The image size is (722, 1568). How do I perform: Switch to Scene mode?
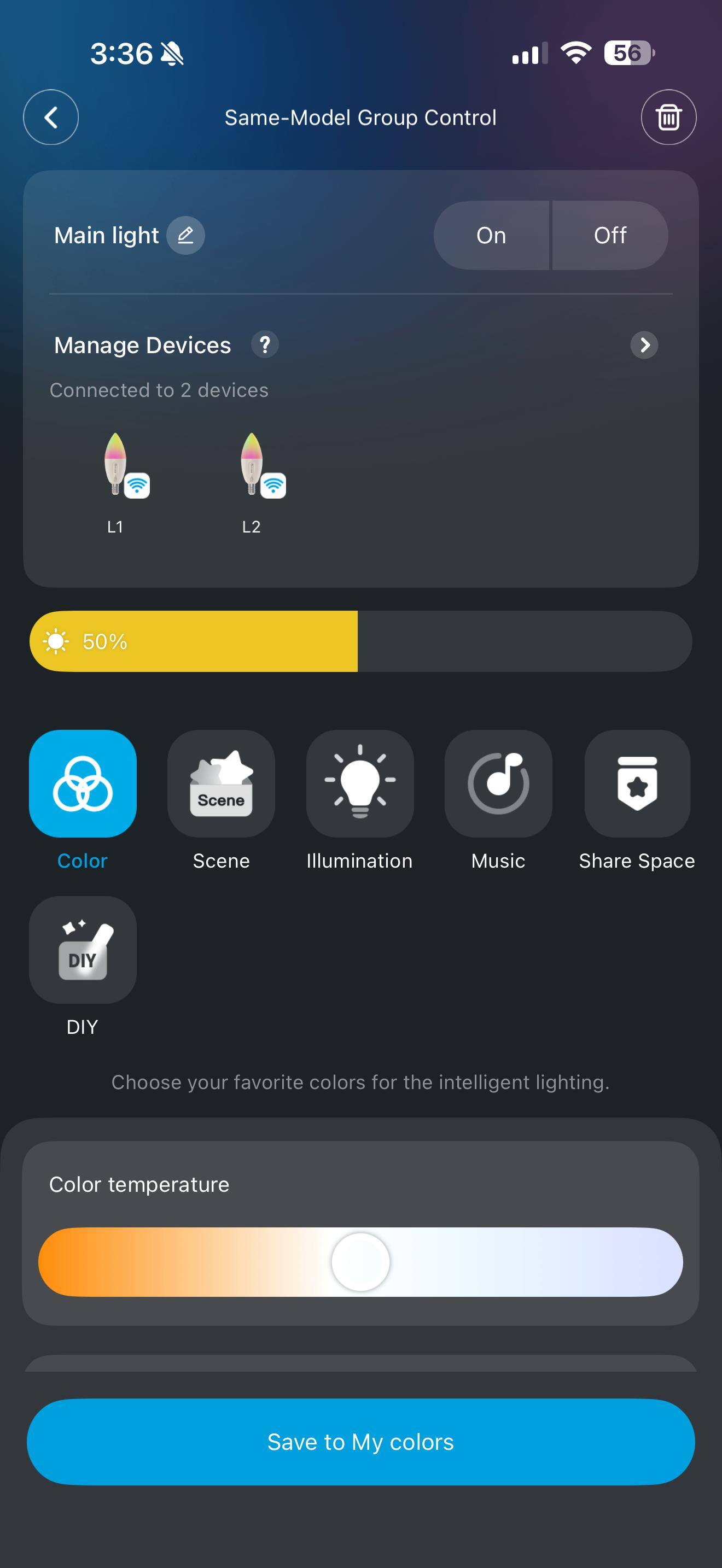[x=221, y=784]
